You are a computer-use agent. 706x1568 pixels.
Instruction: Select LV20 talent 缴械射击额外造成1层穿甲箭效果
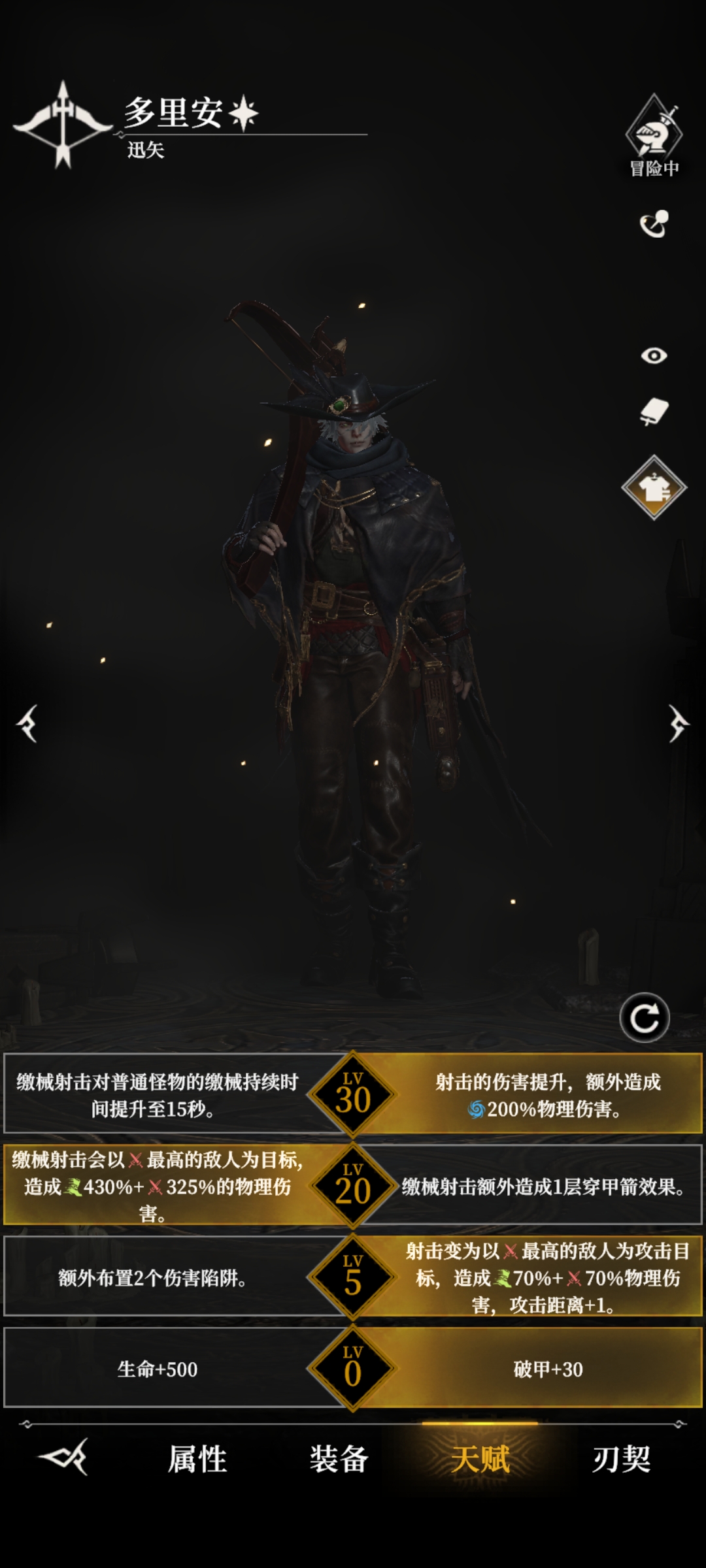pos(544,1186)
